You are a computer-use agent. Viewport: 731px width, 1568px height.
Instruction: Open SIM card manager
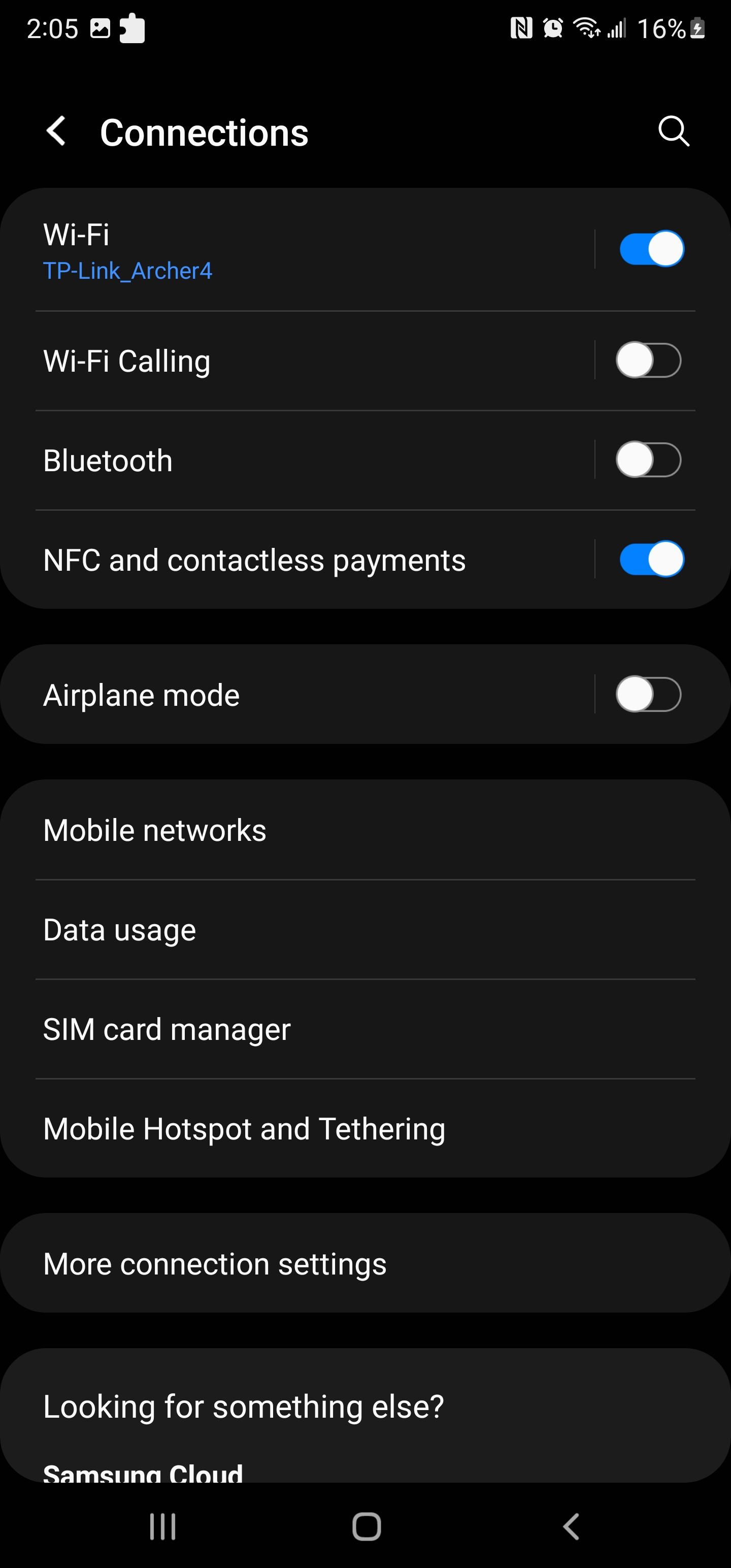pos(167,1029)
